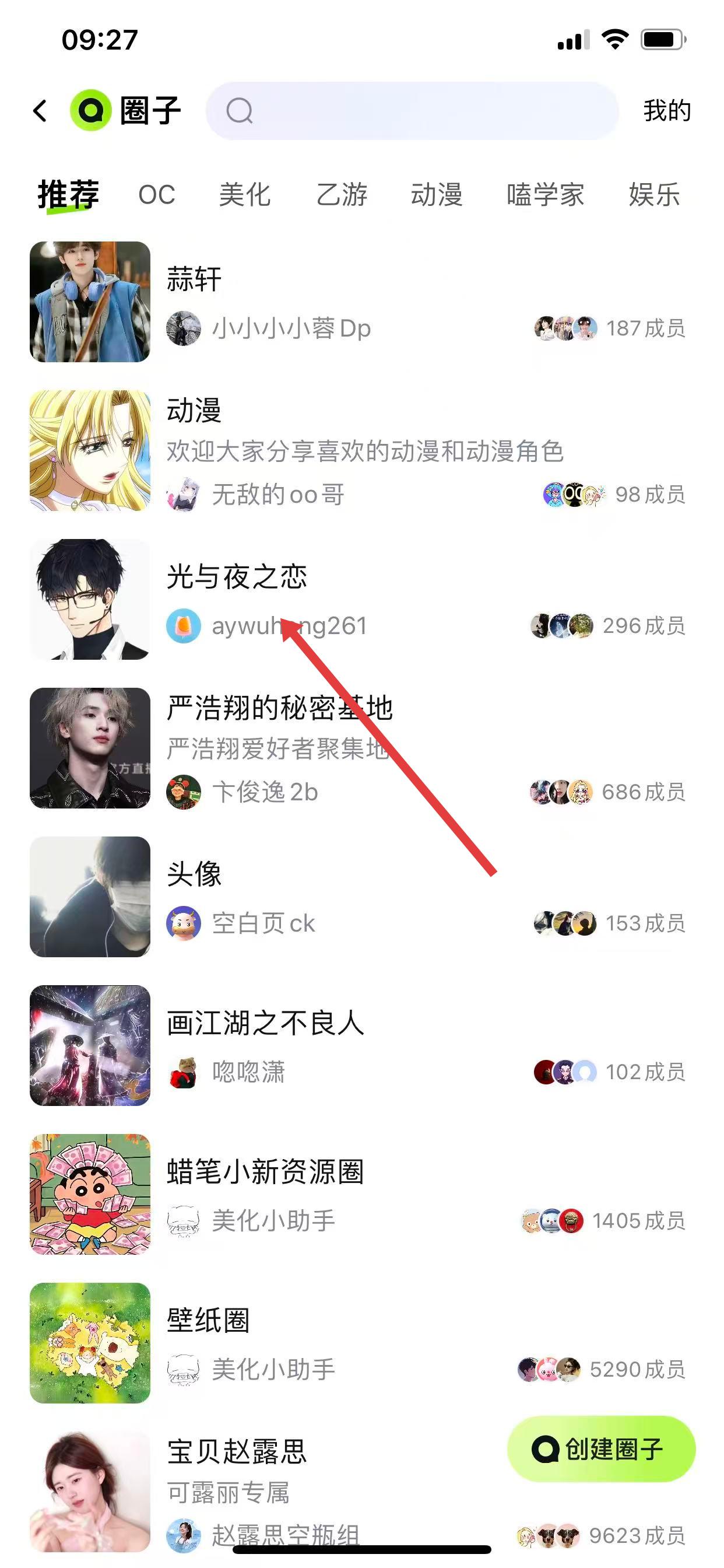Open 我的 (My circles)
The width and height of the screenshot is (724, 1568).
(x=667, y=111)
